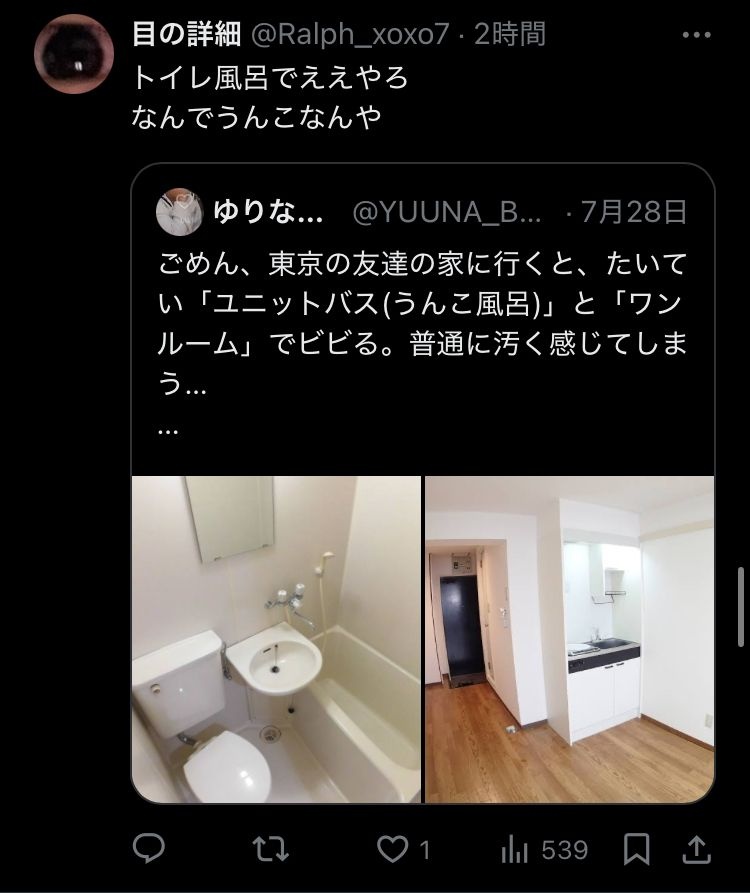Screen dimensions: 750x893
Task: View the tweet's analytics showing 539 views
Action: (x=544, y=850)
